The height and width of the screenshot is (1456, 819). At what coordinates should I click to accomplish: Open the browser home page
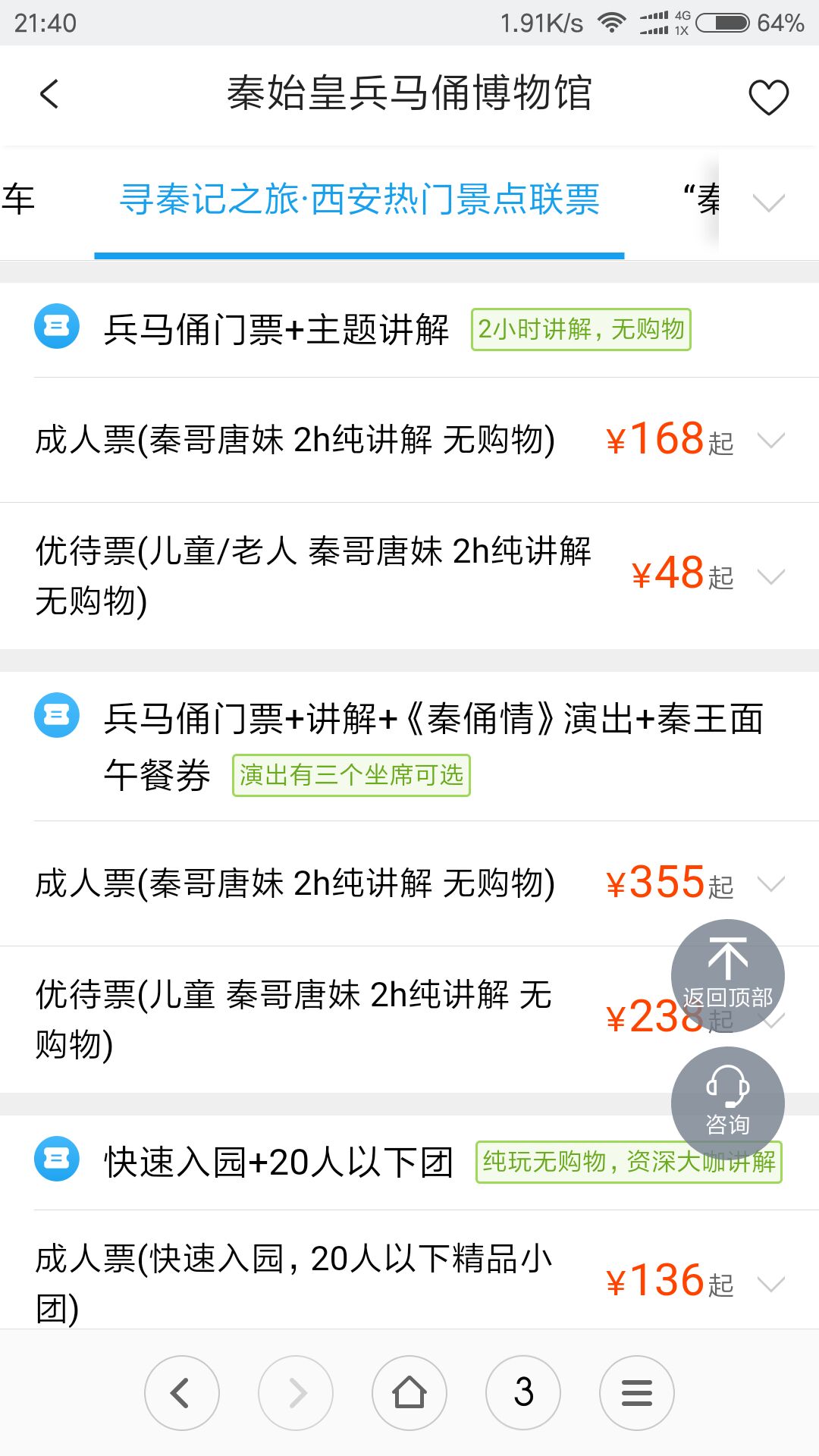coord(409,1393)
